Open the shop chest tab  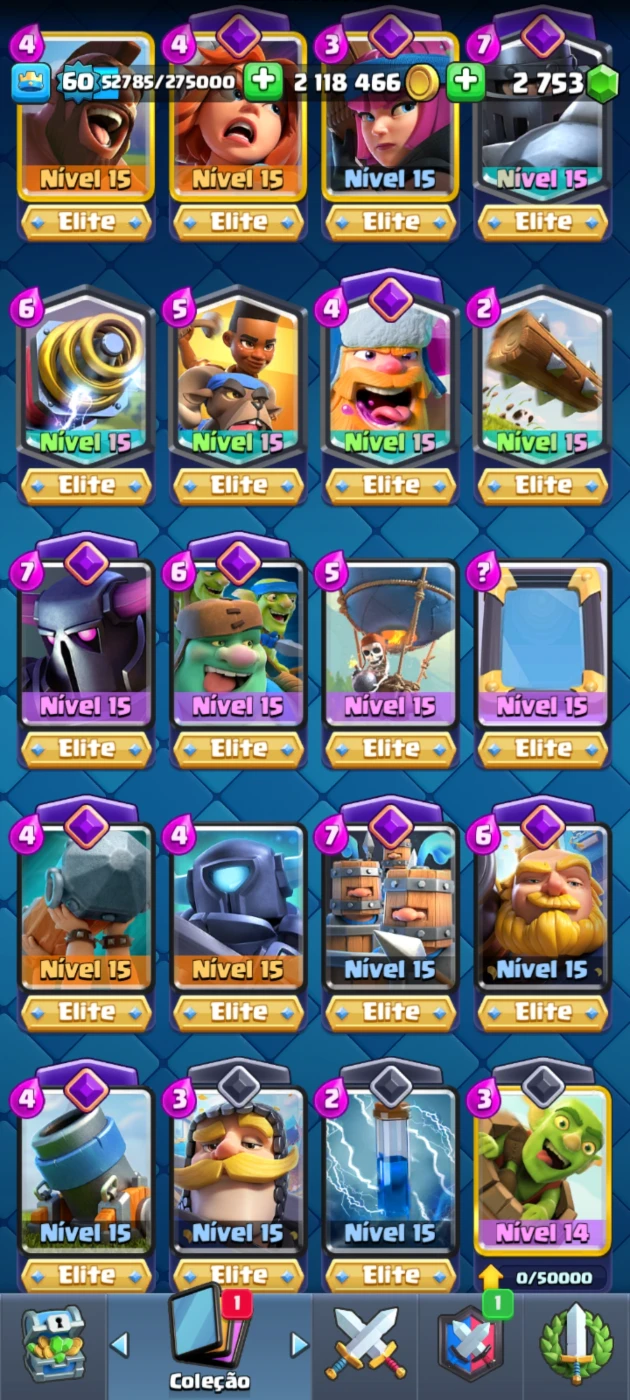click(54, 1345)
